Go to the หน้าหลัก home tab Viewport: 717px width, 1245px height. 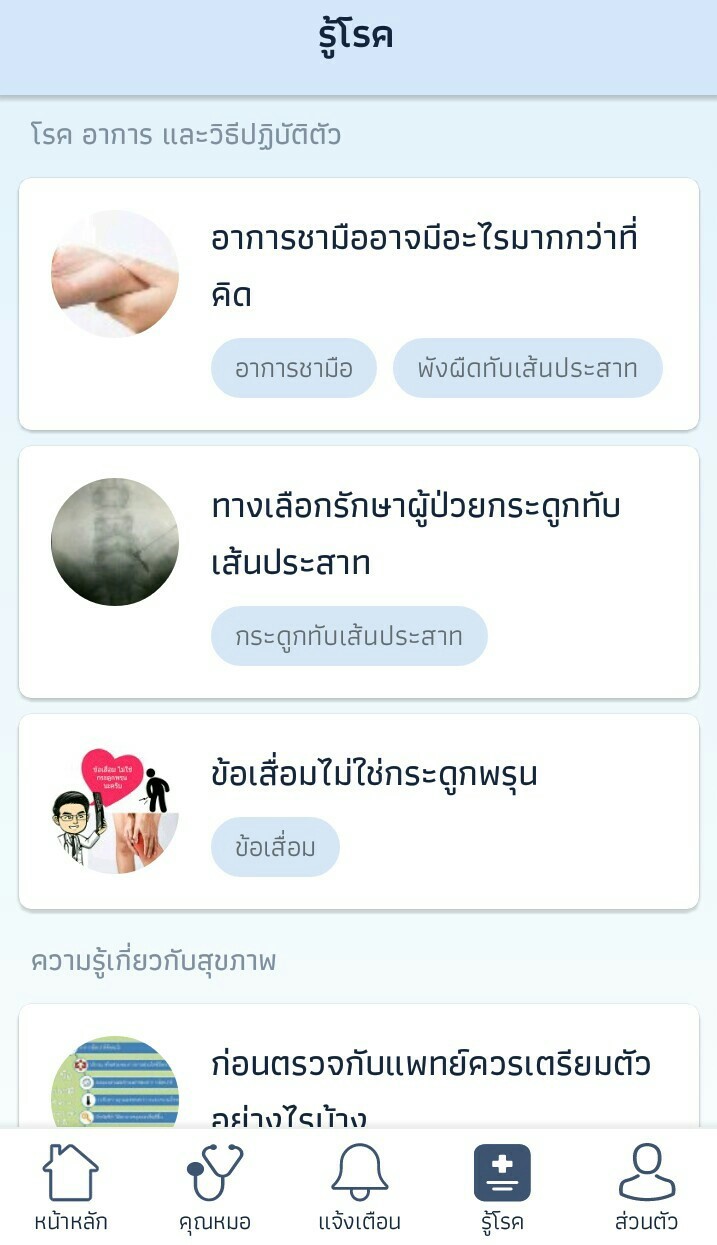point(71,1188)
